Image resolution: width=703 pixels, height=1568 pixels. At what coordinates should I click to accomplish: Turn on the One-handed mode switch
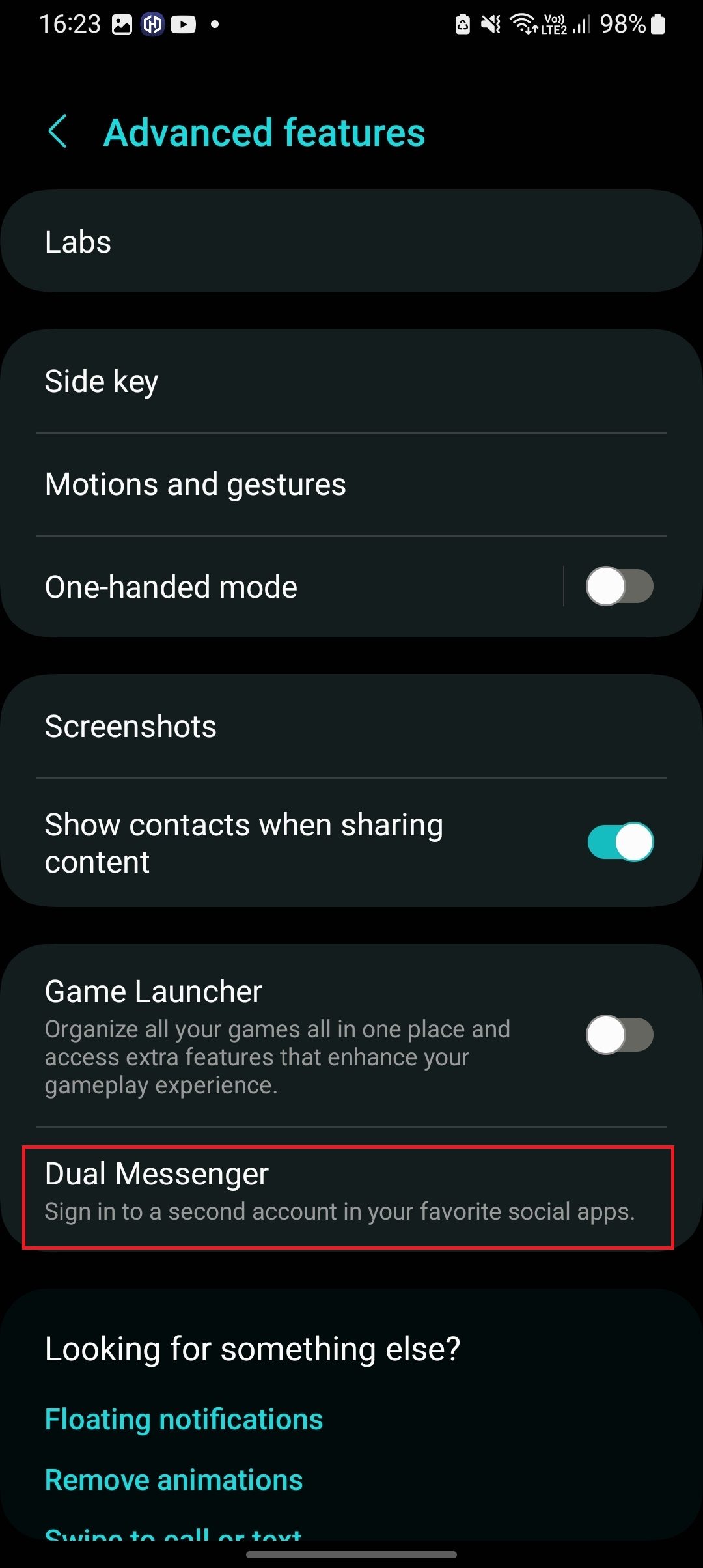[x=619, y=587]
